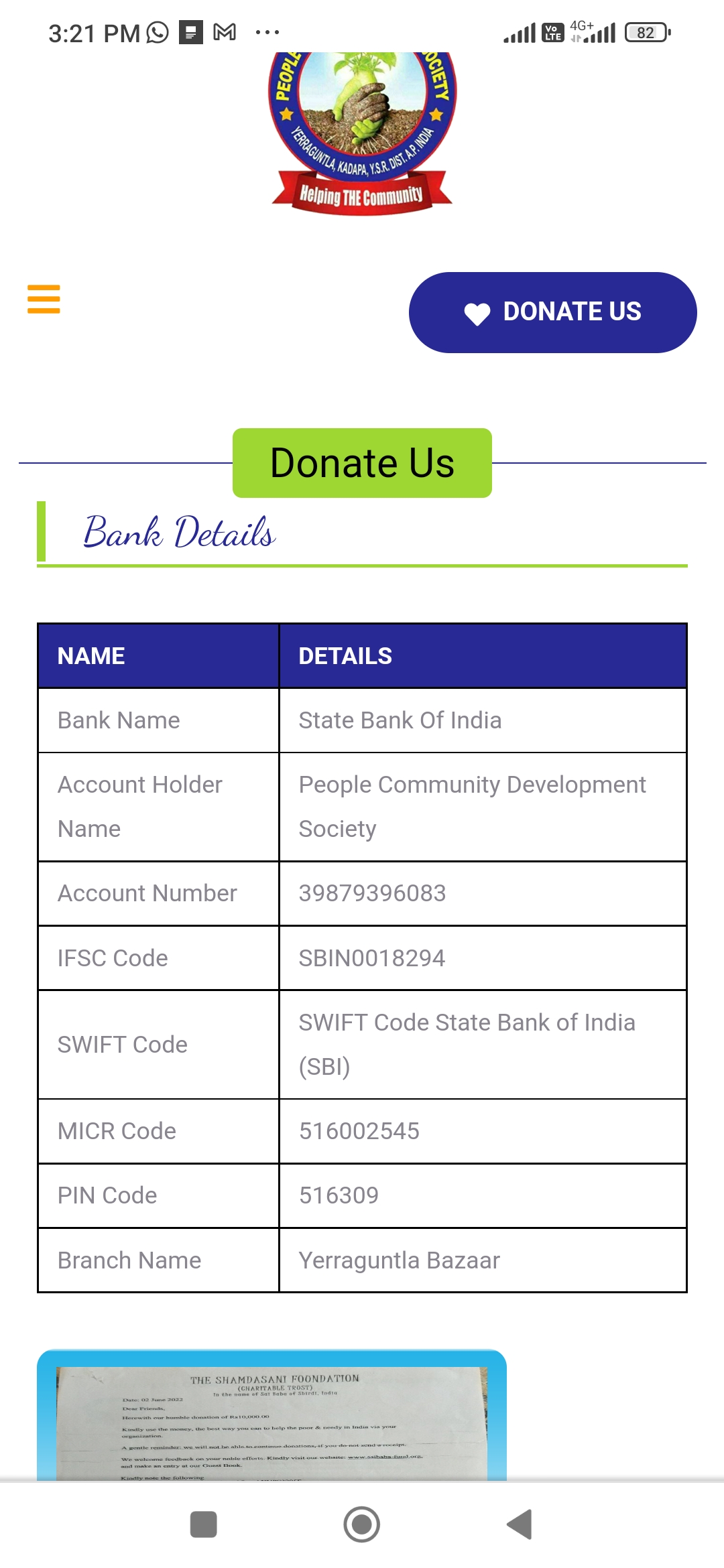Image resolution: width=724 pixels, height=1568 pixels.
Task: Open the orange hamburger menu
Action: pos(44,299)
